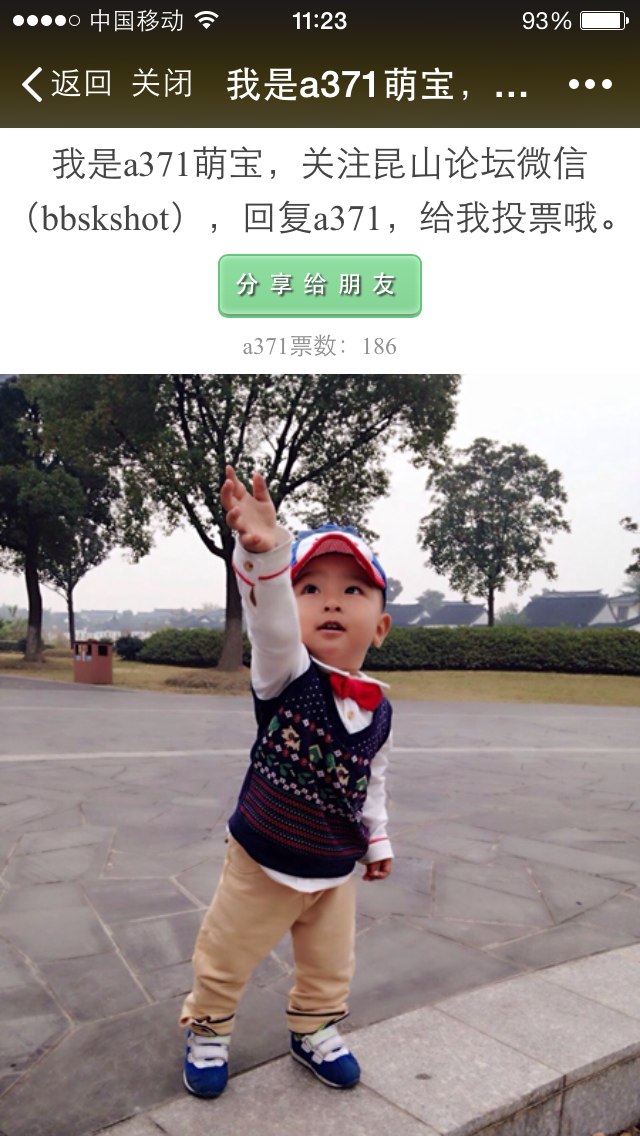Image resolution: width=640 pixels, height=1136 pixels.
Task: Open the toddler photo full screen
Action: click(320, 755)
